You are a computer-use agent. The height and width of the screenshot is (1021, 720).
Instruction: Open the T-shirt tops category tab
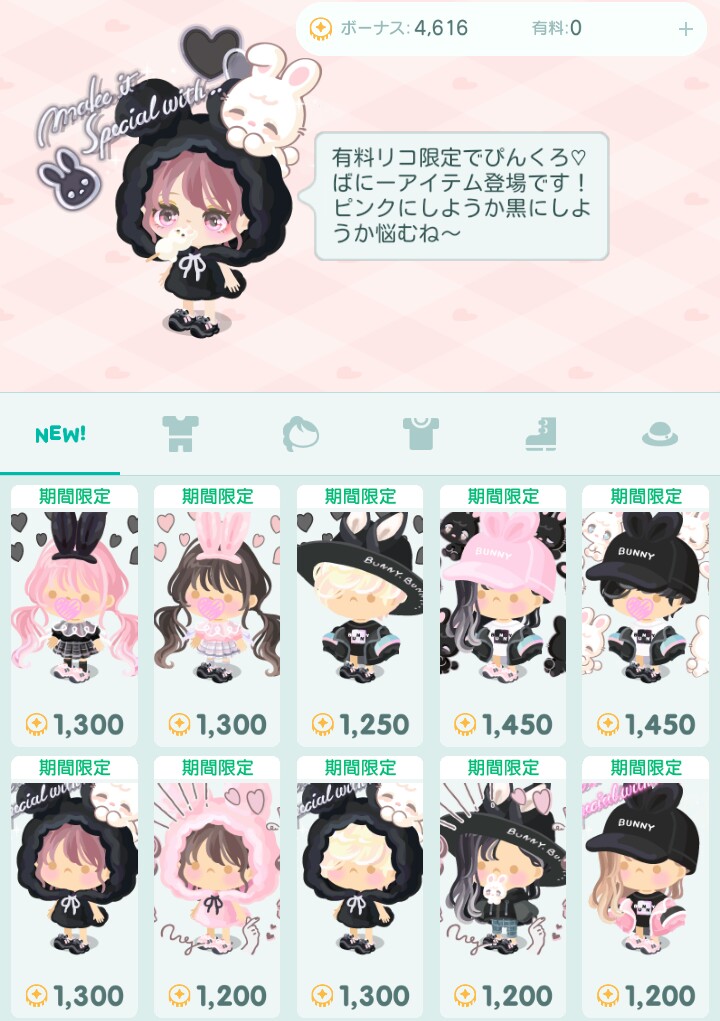coord(421,434)
